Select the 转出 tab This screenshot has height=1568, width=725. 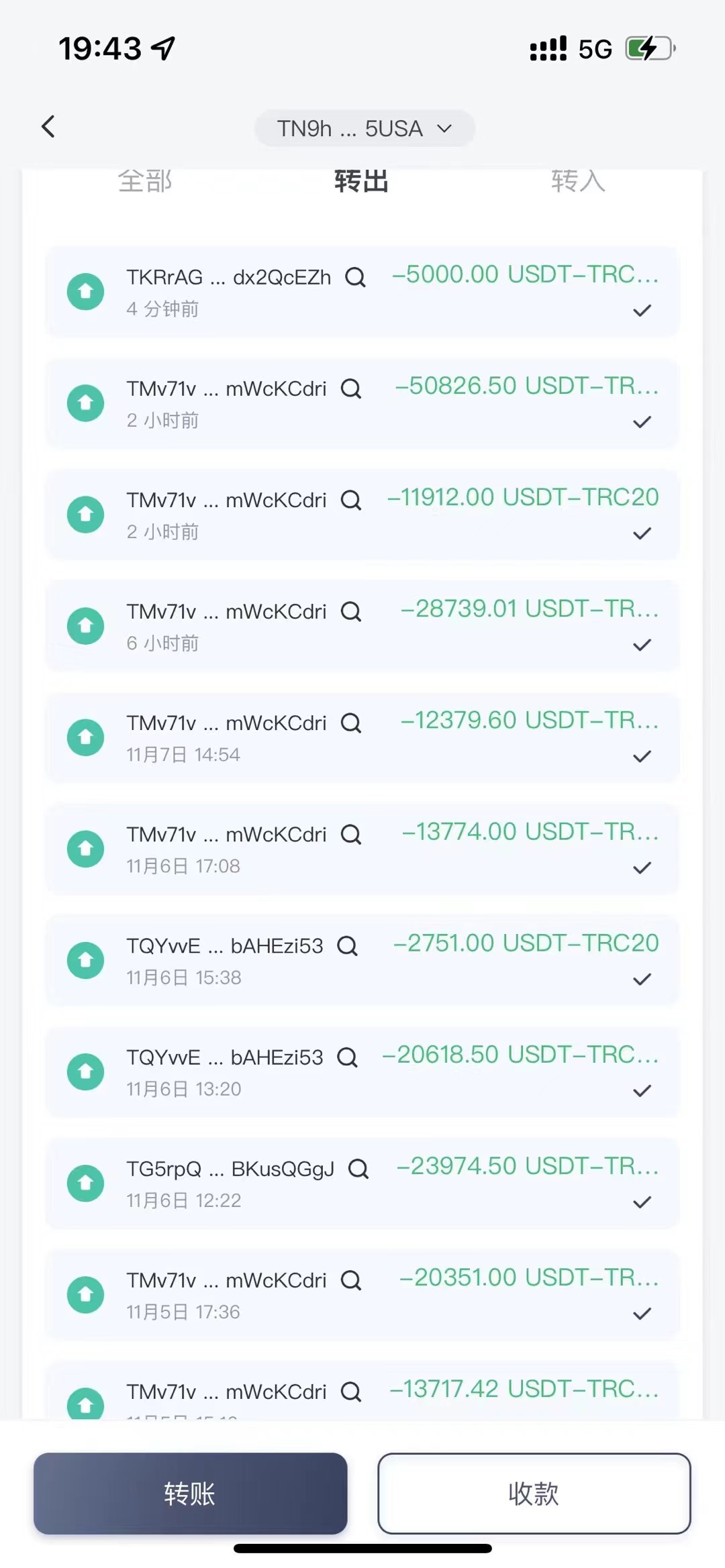click(x=362, y=181)
